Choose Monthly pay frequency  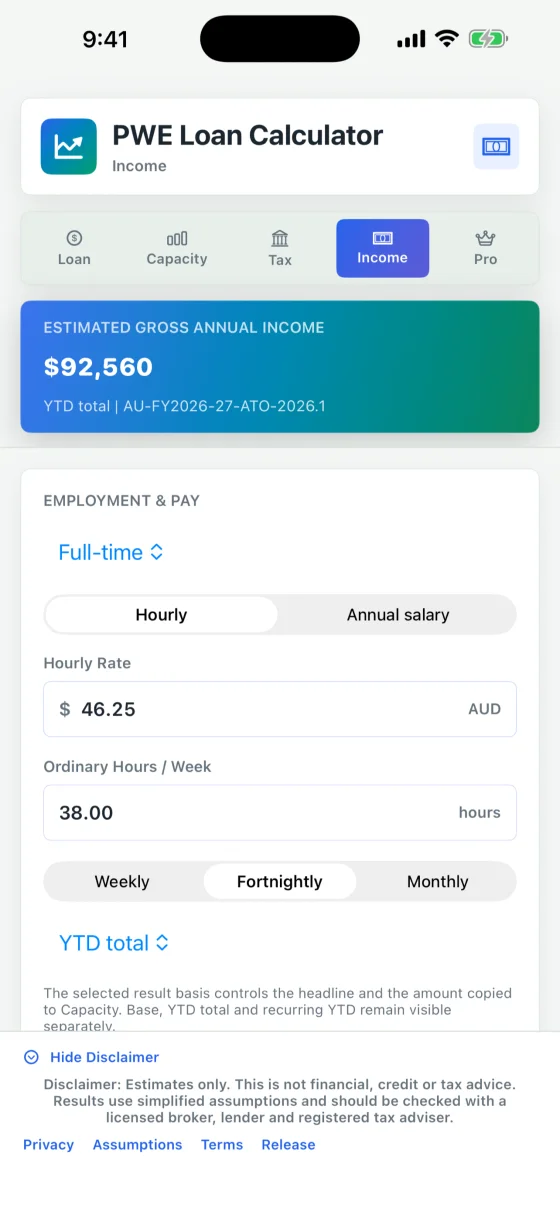[x=438, y=882]
